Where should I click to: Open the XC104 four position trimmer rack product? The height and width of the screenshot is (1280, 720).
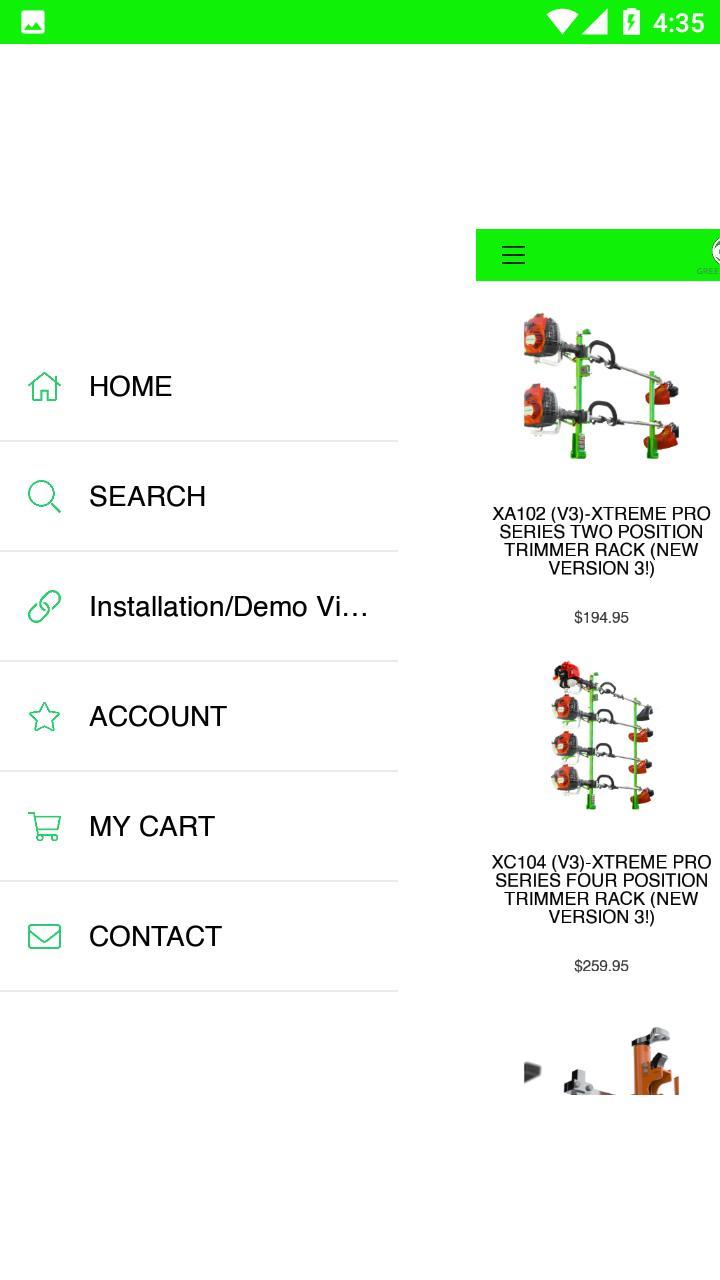coord(600,888)
